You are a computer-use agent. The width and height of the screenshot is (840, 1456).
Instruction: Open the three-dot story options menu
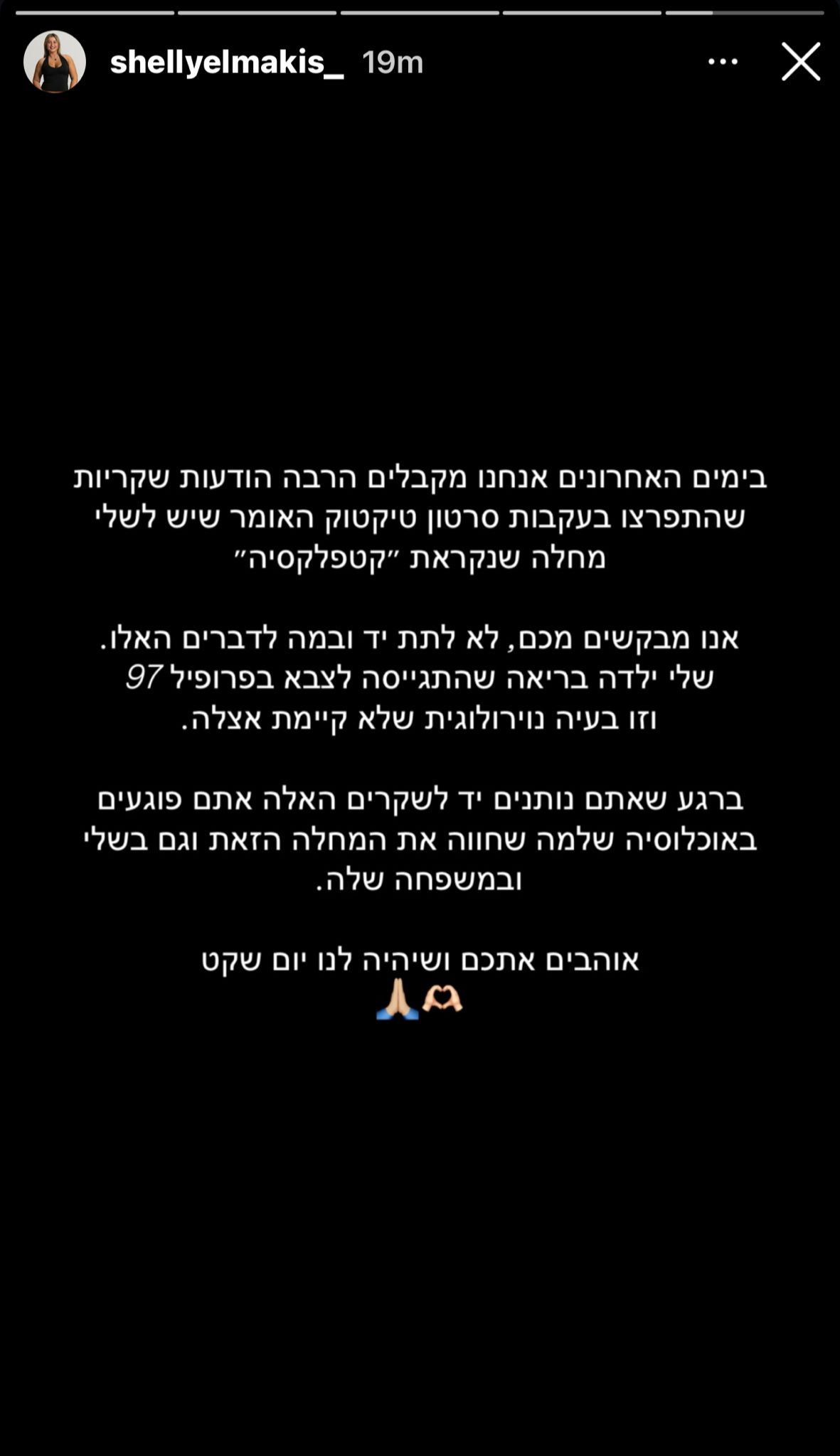click(x=723, y=63)
